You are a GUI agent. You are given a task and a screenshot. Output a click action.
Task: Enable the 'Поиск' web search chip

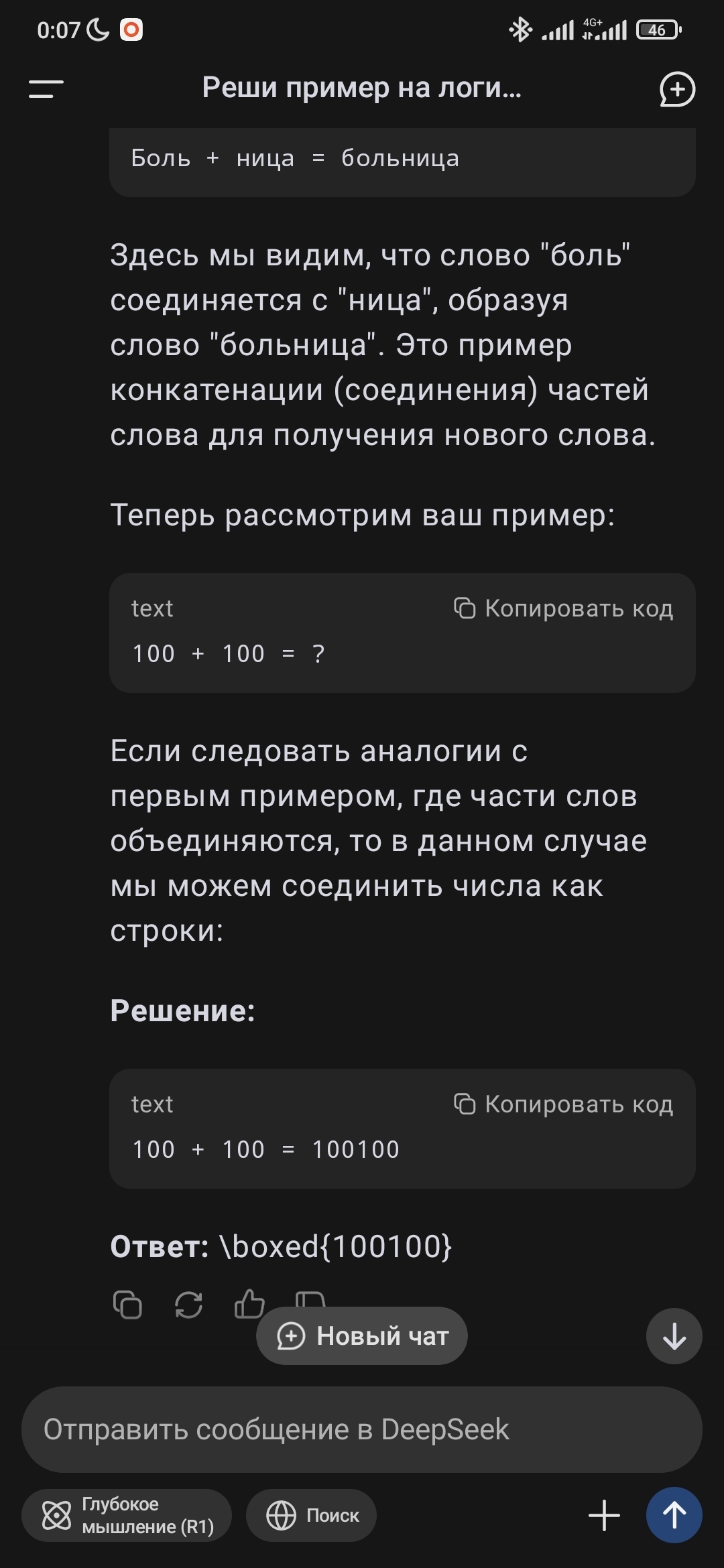tap(311, 1516)
